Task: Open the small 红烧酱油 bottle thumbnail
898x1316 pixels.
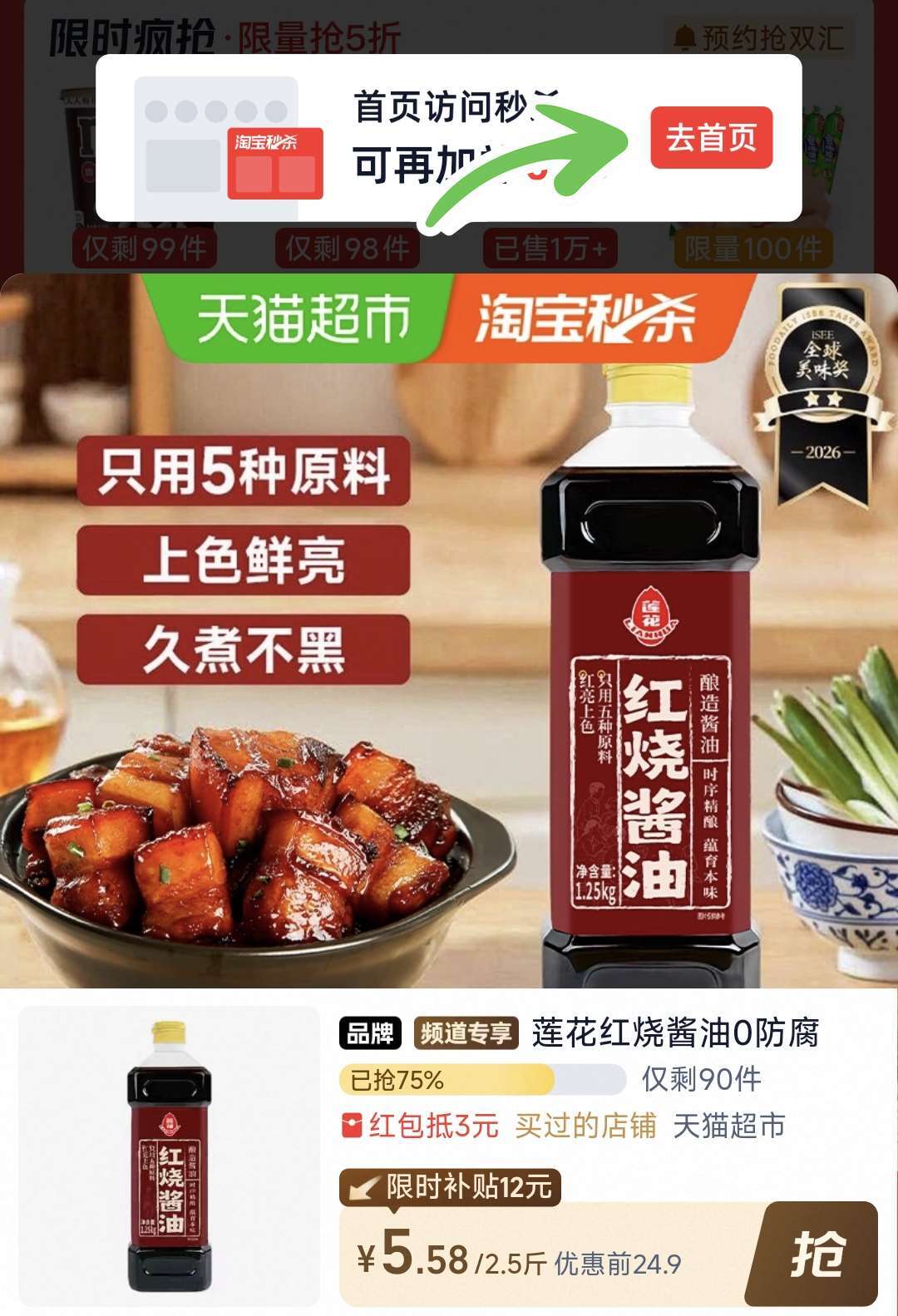Action: tap(170, 1156)
